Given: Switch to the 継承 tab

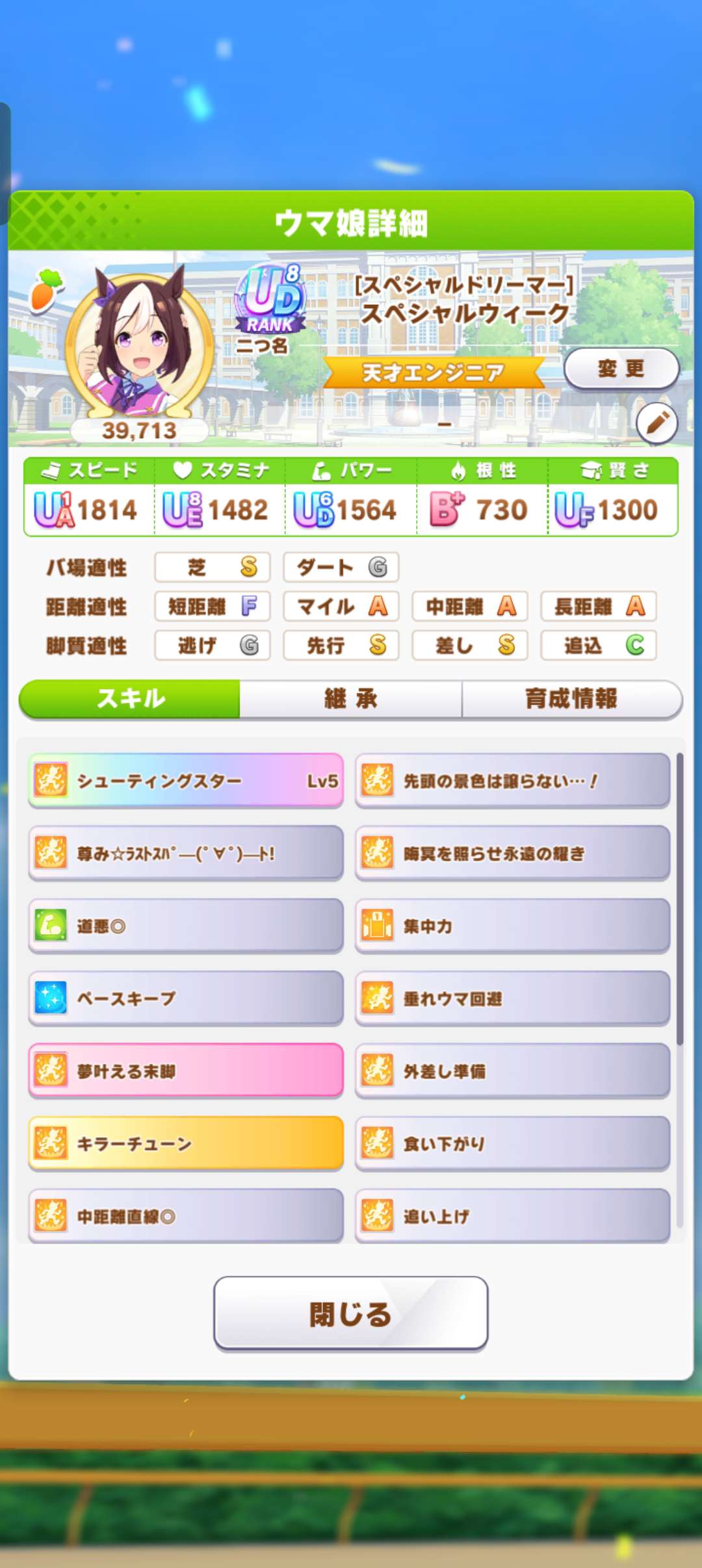Looking at the screenshot, I should 351,699.
